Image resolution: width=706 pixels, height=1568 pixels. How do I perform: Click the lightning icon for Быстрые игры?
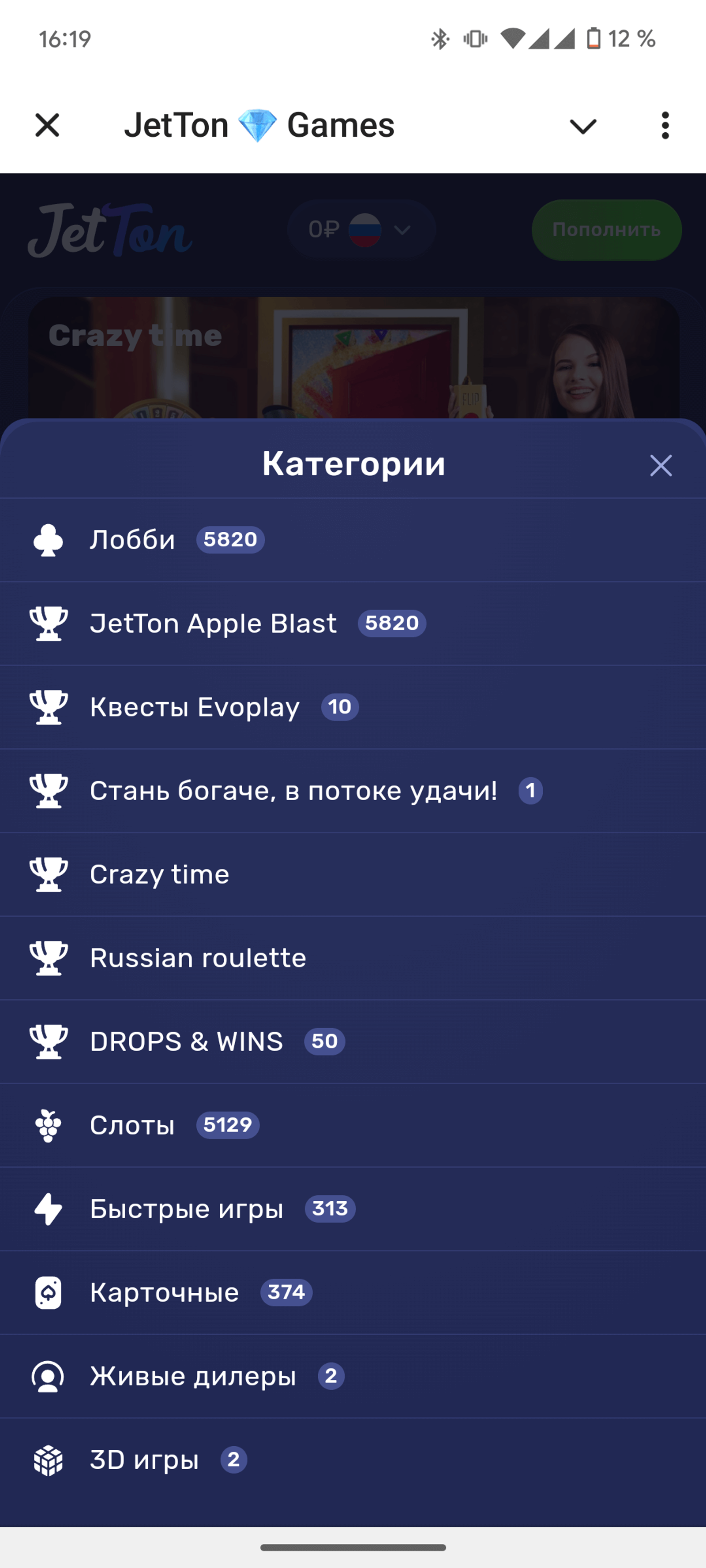[x=49, y=1209]
